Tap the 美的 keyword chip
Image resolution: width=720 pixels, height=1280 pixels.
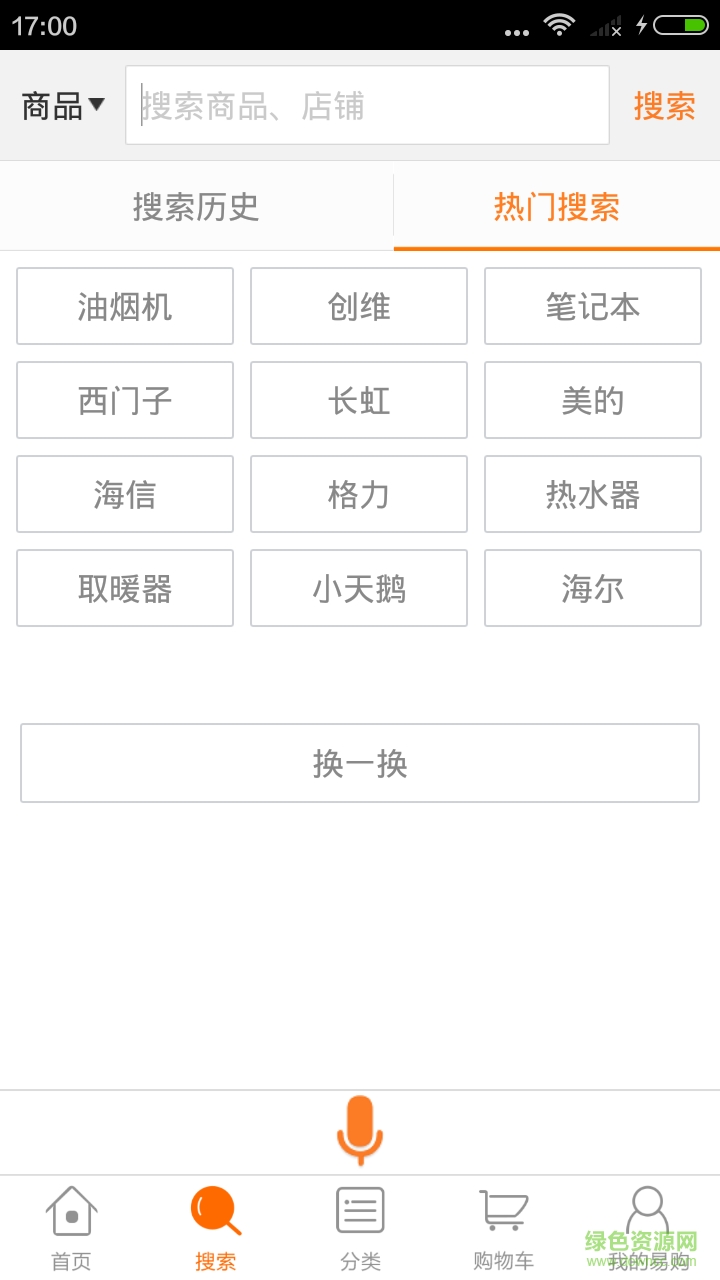(x=593, y=400)
